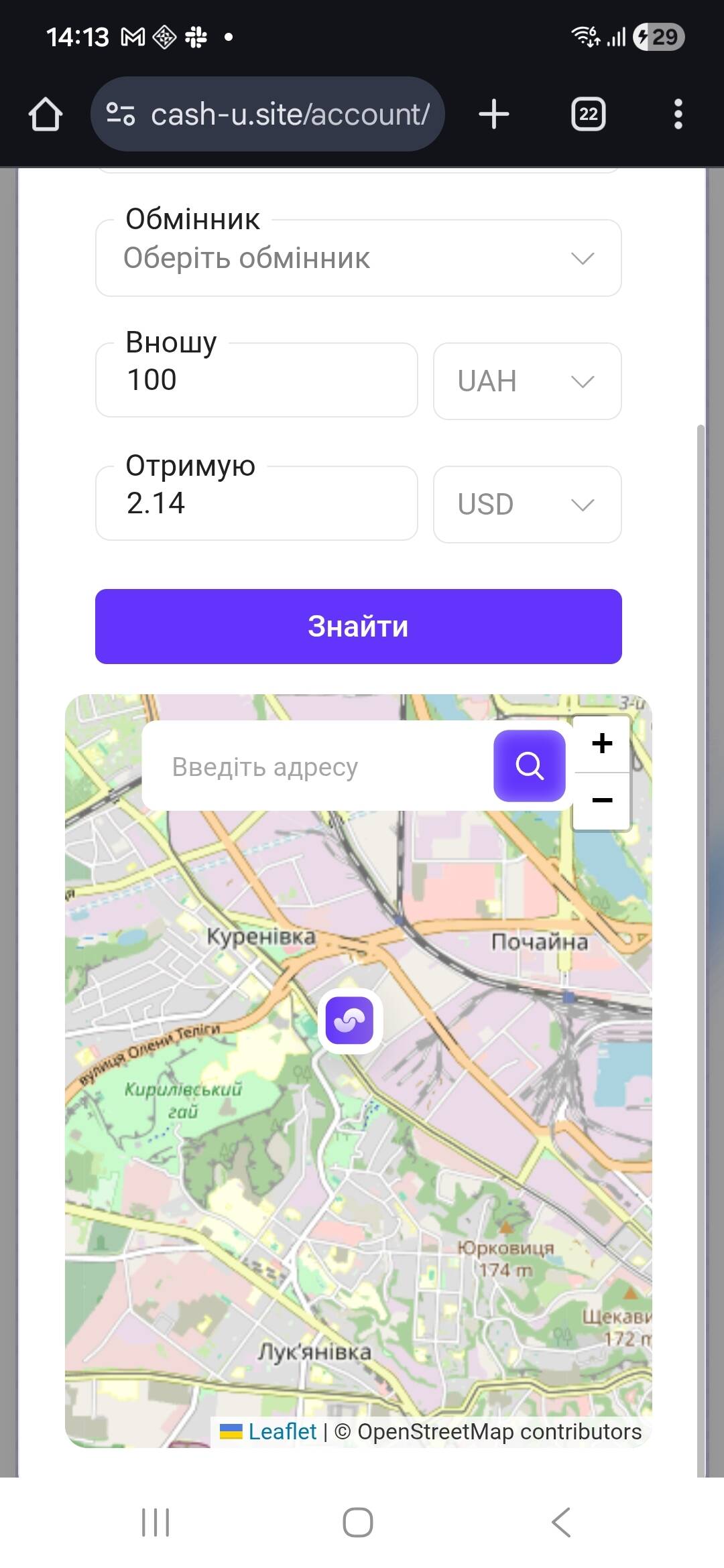724x1568 pixels.
Task: Zoom in on the map
Action: (602, 744)
